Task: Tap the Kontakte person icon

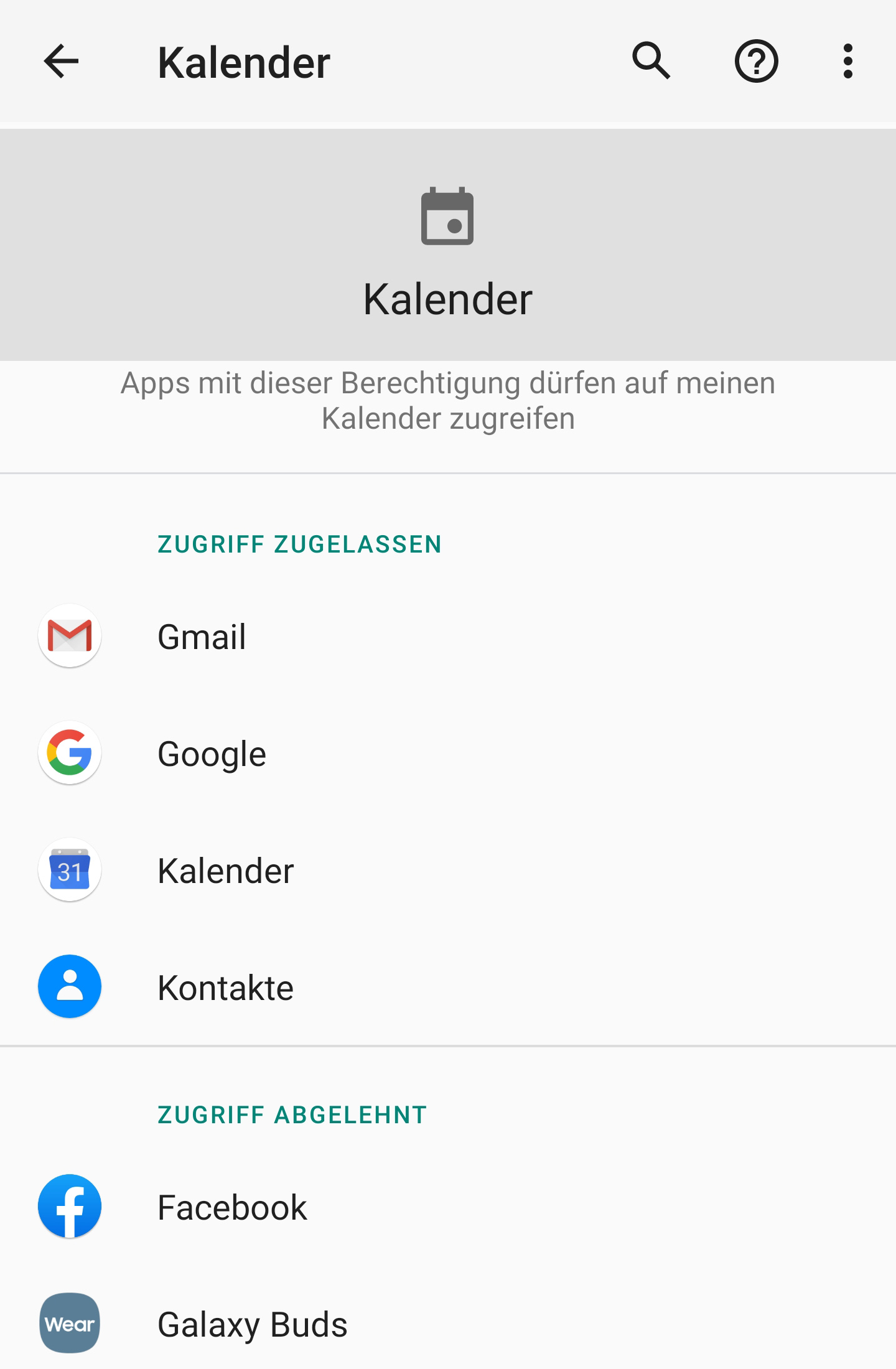Action: coord(69,987)
